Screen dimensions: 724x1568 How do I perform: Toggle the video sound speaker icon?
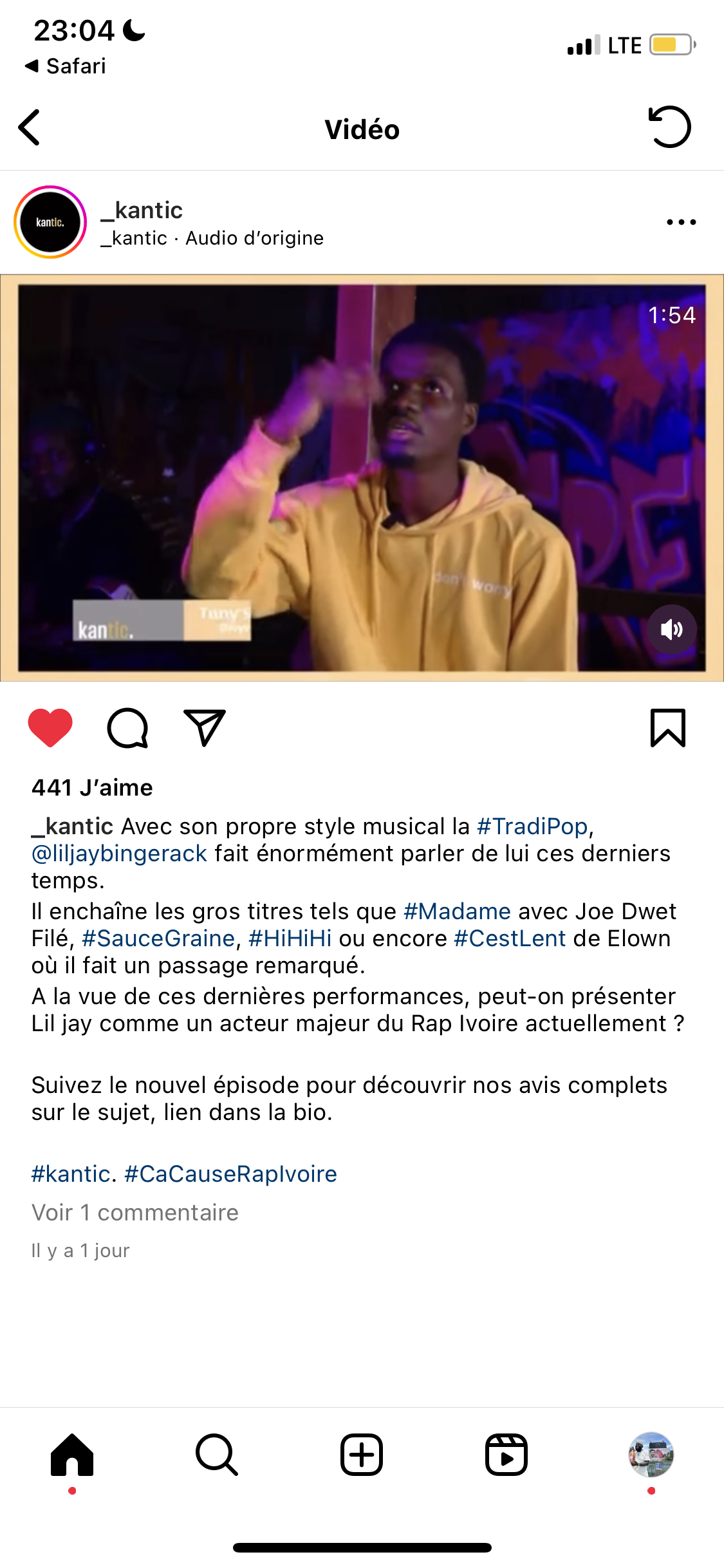(x=671, y=629)
